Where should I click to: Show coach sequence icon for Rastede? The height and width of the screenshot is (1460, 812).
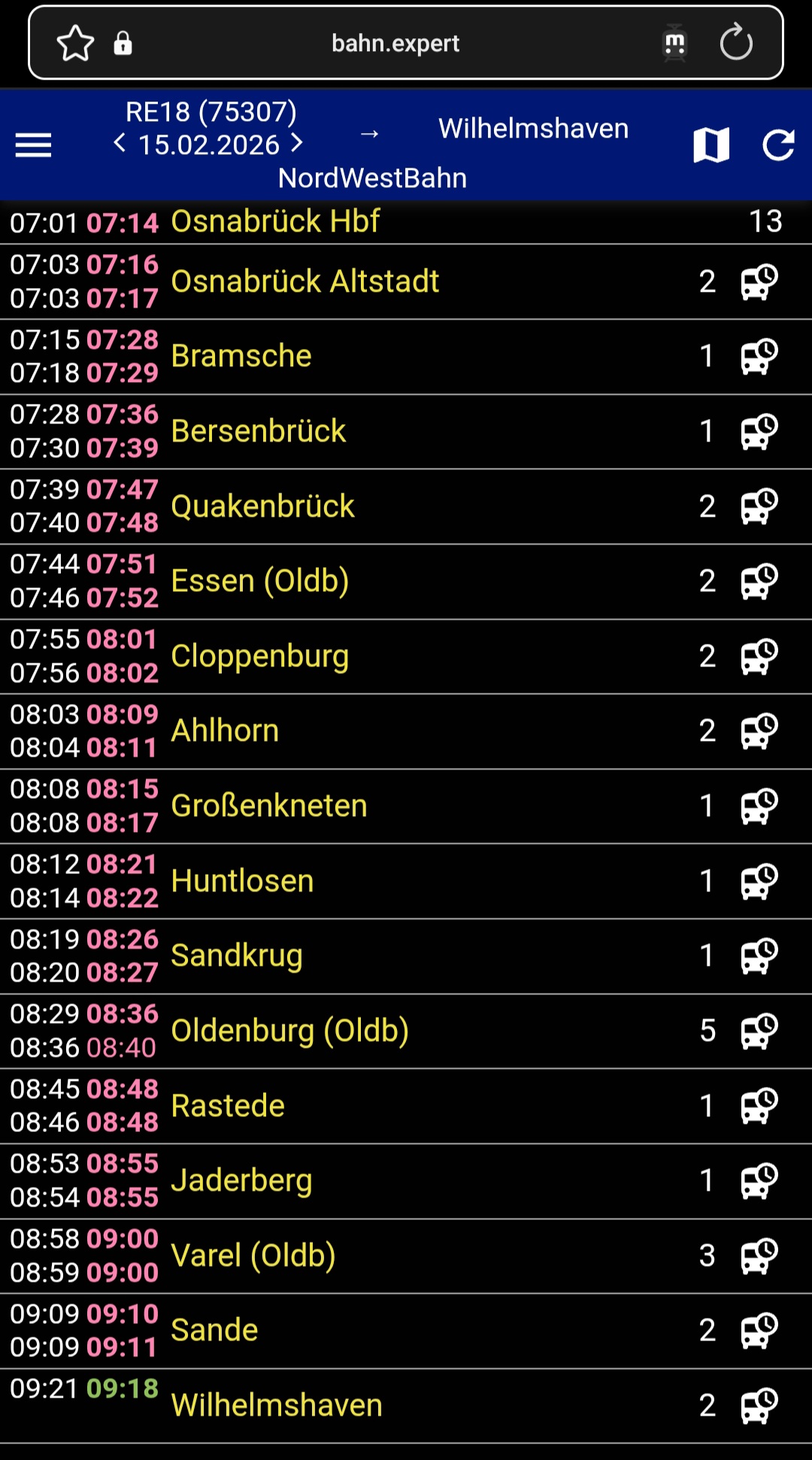pos(759,1106)
